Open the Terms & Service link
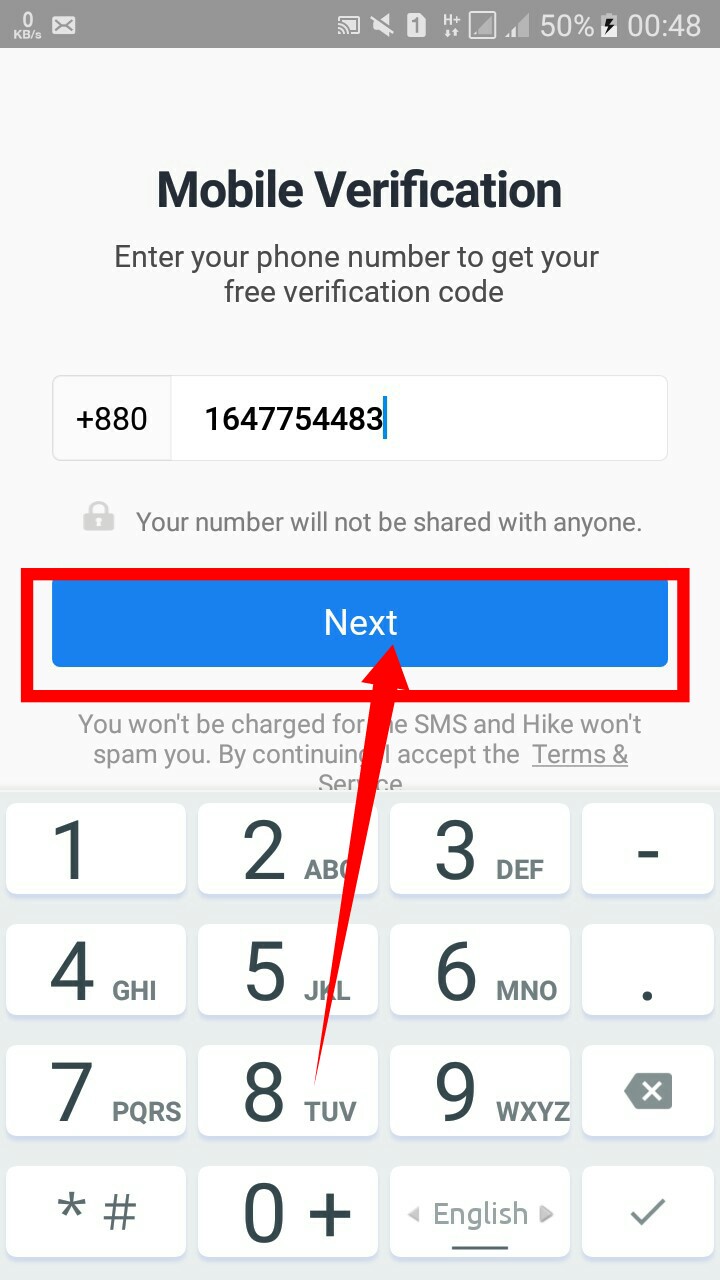Image resolution: width=720 pixels, height=1280 pixels. click(x=579, y=754)
